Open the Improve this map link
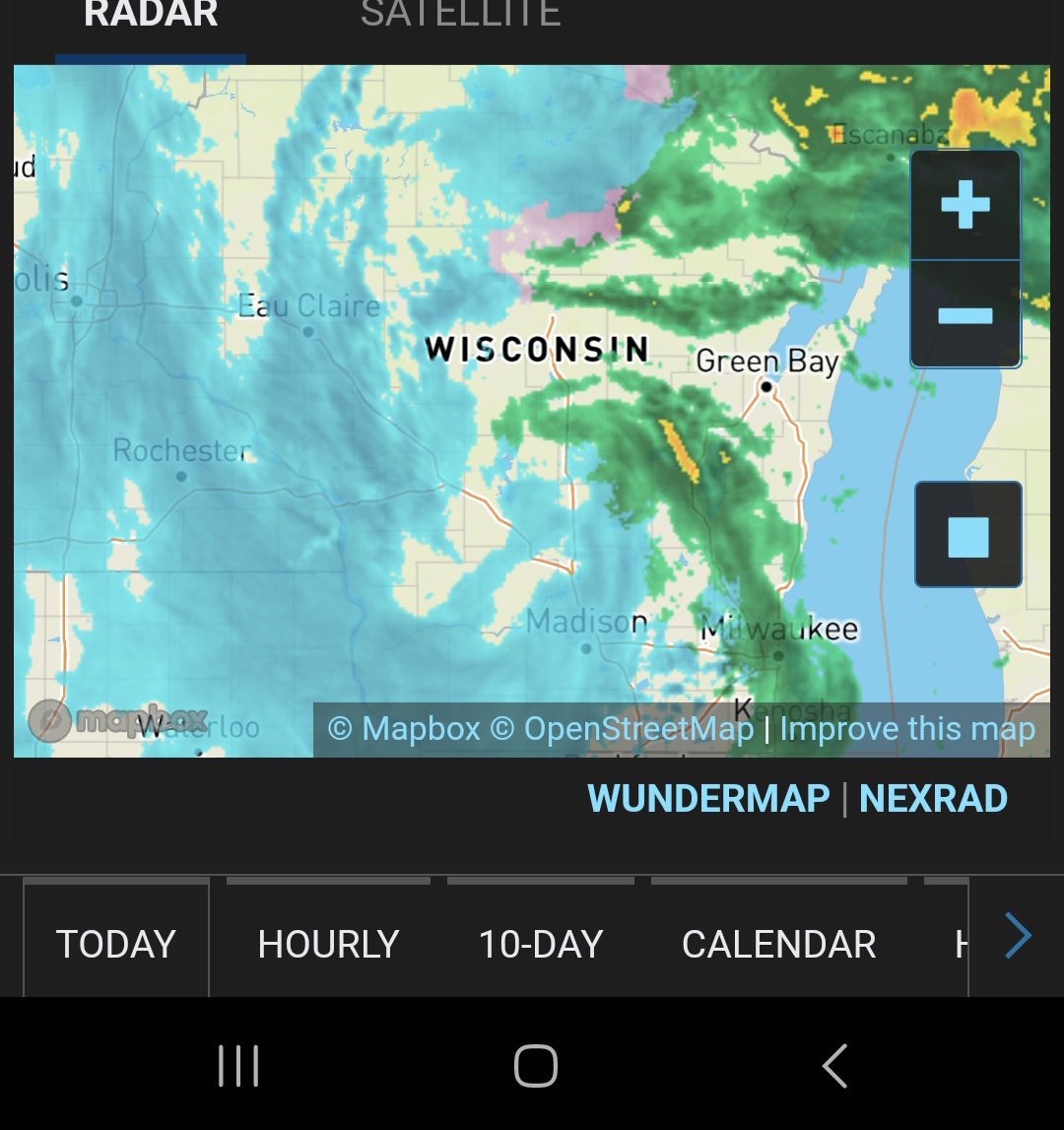Image resolution: width=1064 pixels, height=1130 pixels. click(907, 729)
